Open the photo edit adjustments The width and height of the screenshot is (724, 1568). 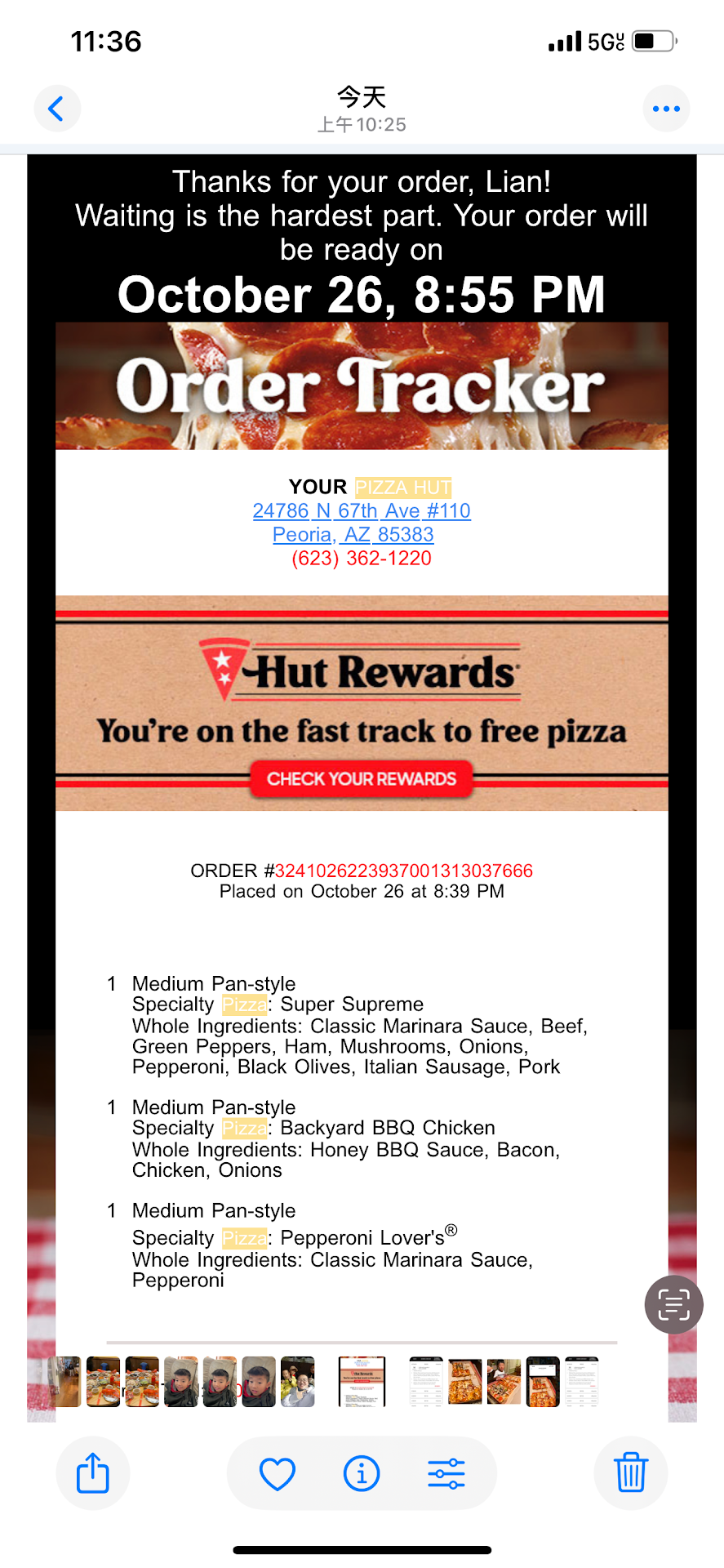446,1474
